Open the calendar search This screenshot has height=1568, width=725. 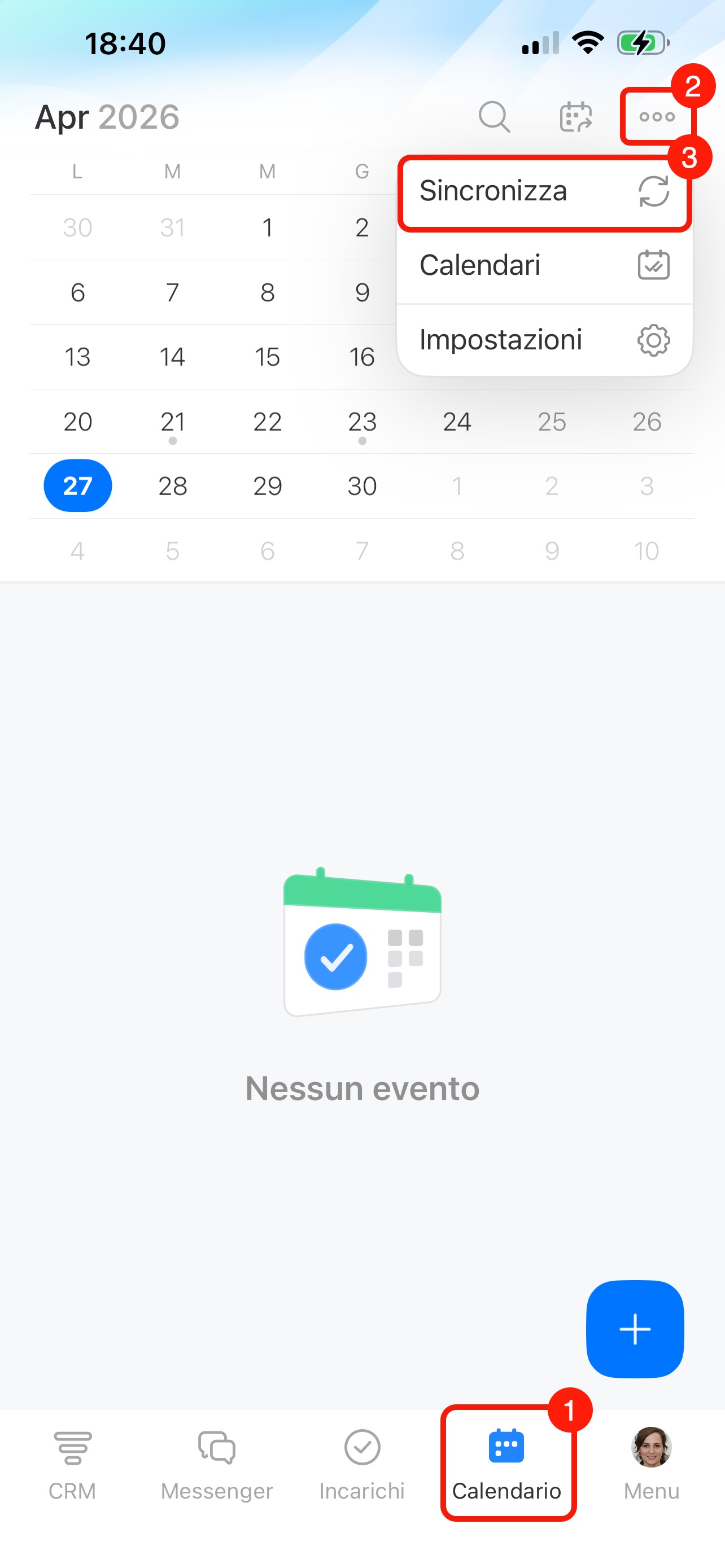click(493, 116)
